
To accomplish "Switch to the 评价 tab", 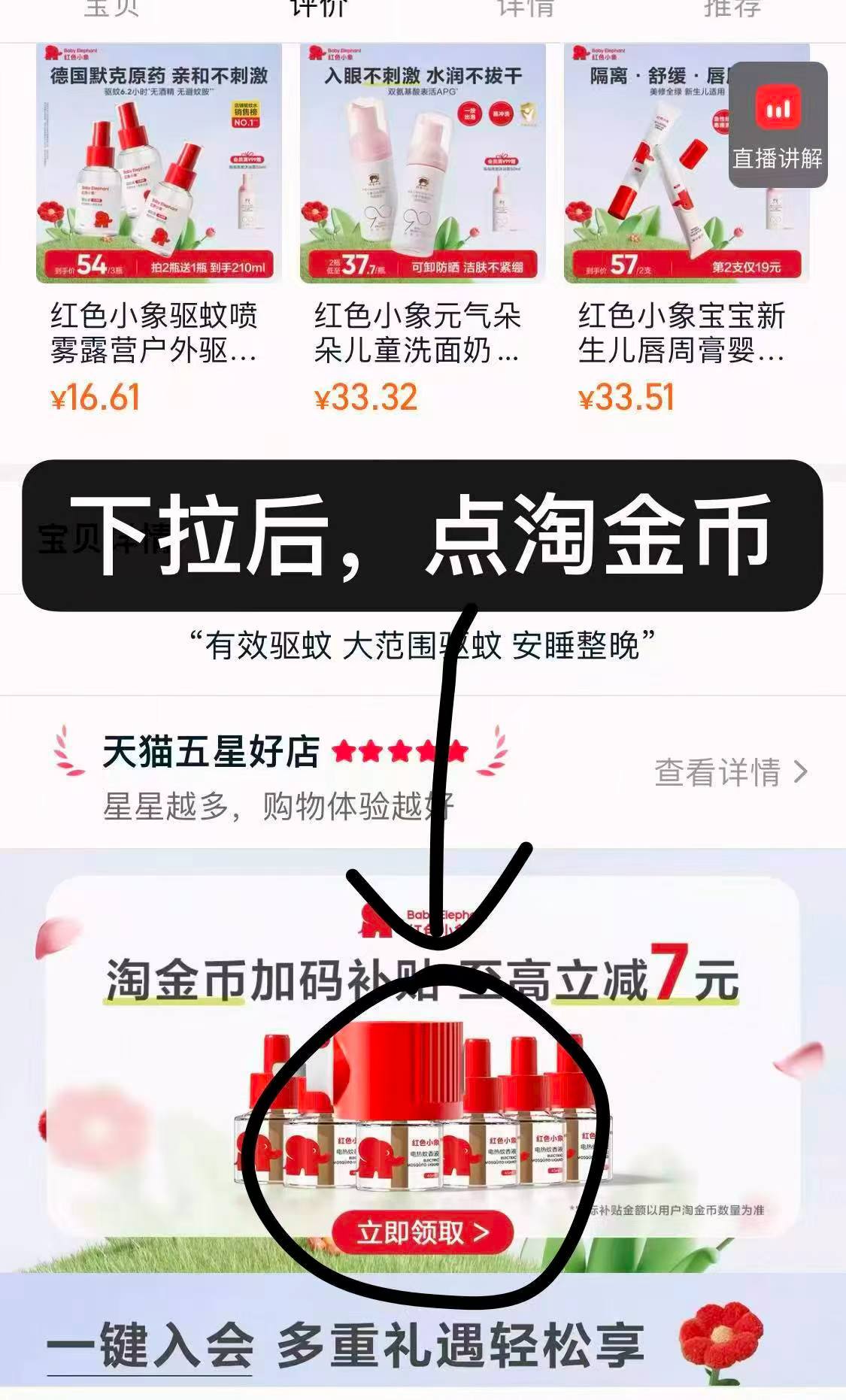I will [x=320, y=9].
